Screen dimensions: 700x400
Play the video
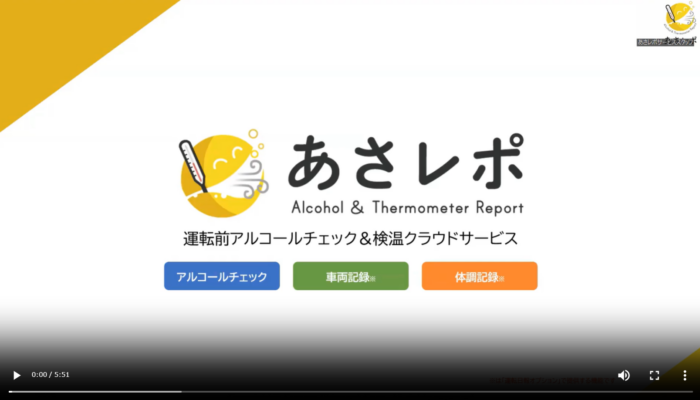point(16,375)
